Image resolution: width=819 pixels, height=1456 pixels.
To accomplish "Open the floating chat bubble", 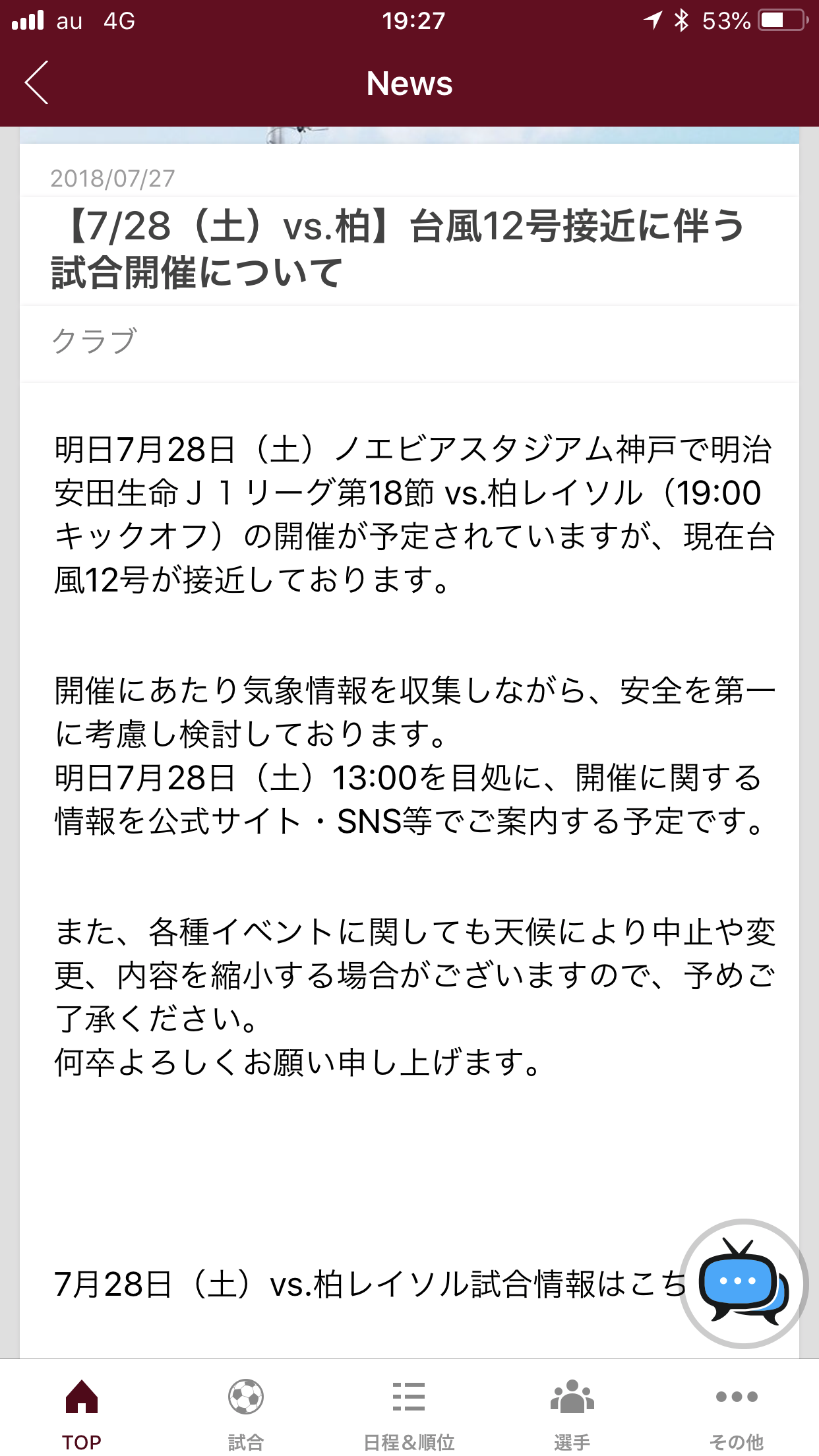I will 744,1283.
